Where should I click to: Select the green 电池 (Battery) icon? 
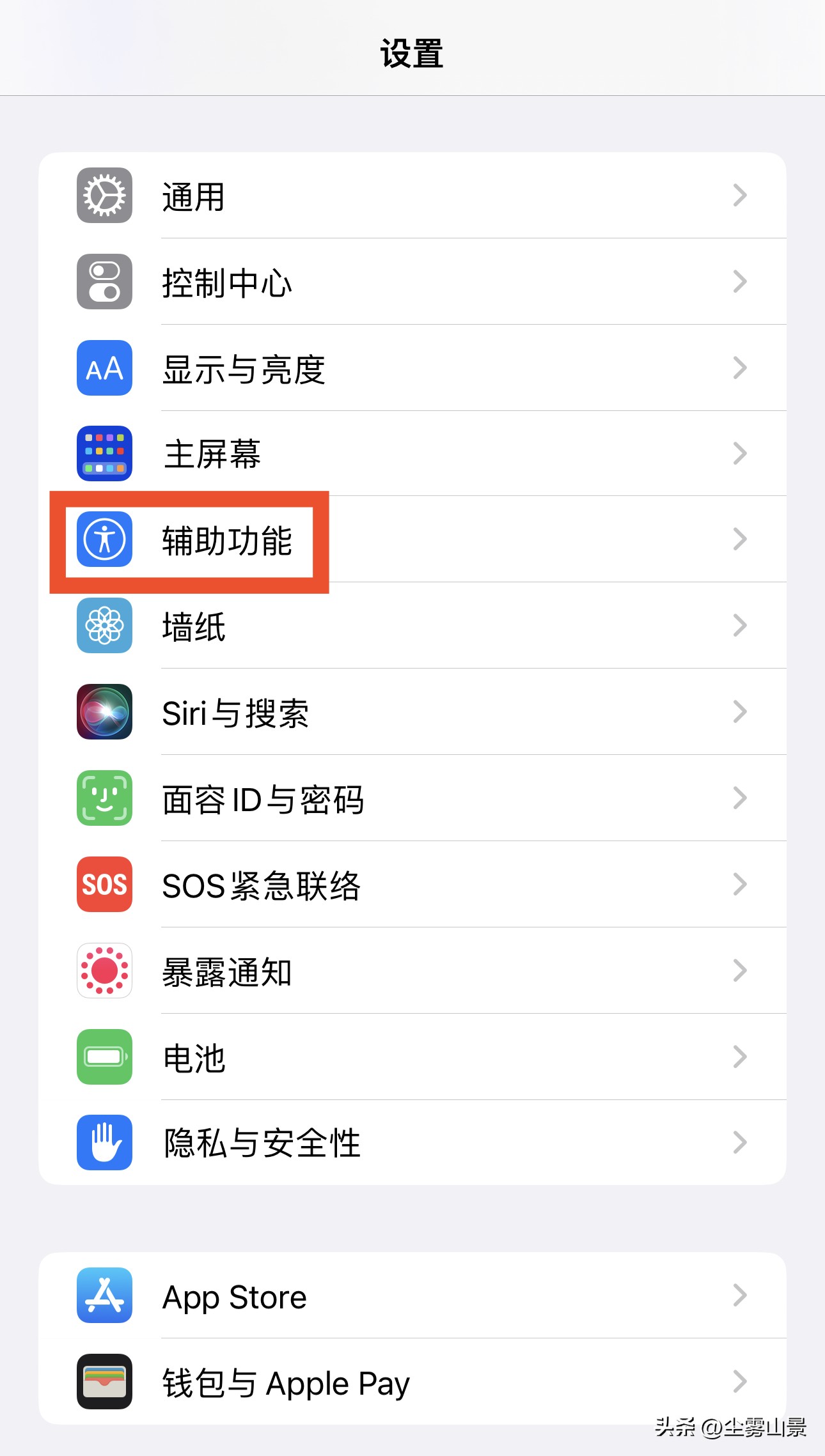104,1057
